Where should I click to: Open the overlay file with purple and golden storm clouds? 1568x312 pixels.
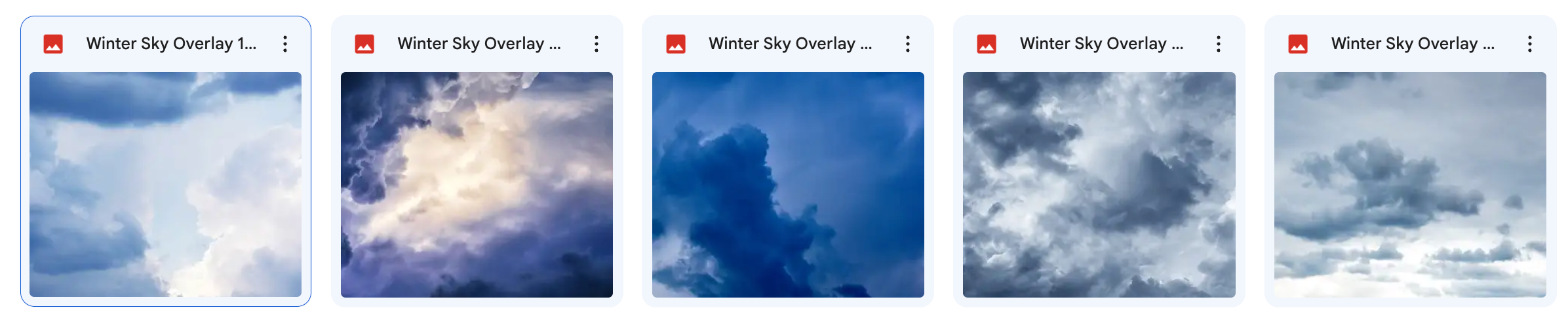tap(477, 184)
